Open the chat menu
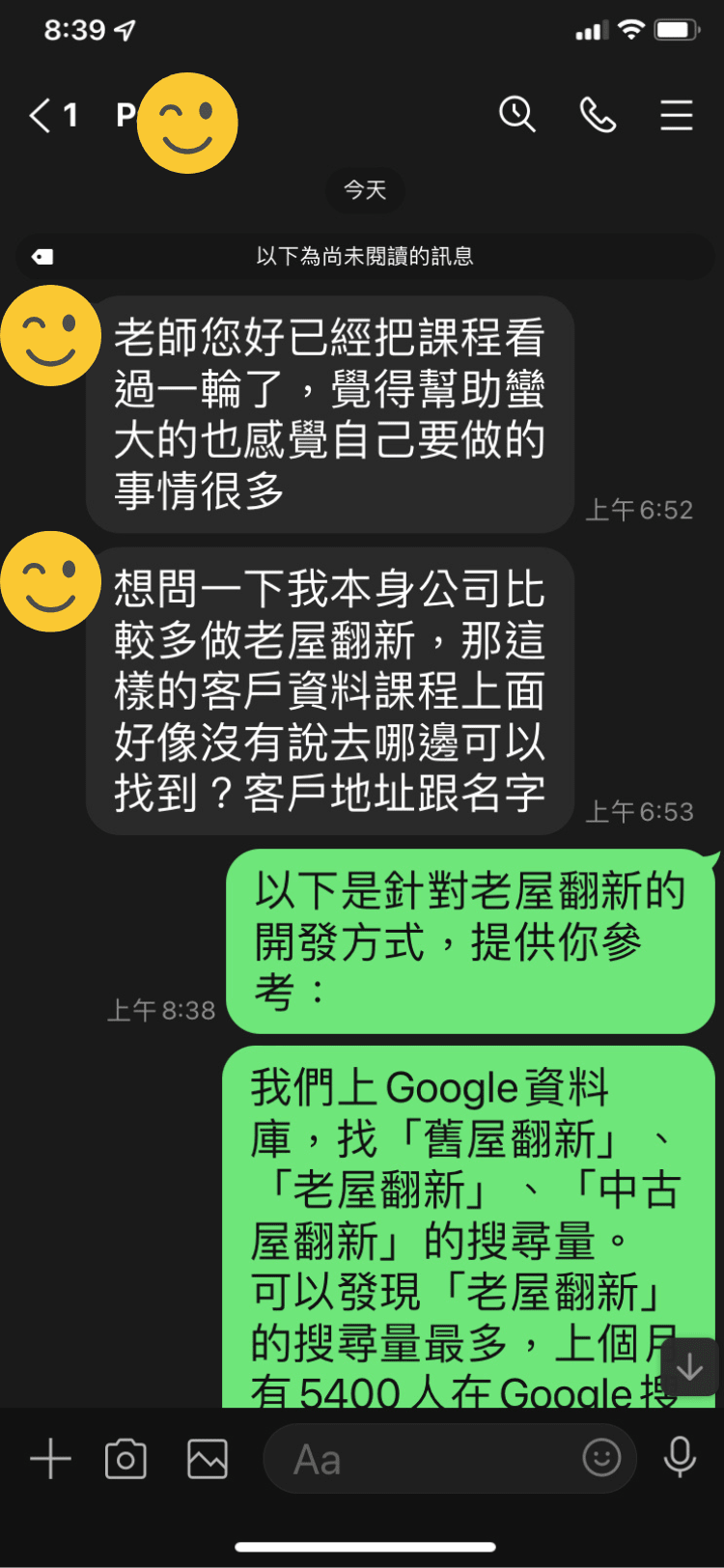 (676, 115)
